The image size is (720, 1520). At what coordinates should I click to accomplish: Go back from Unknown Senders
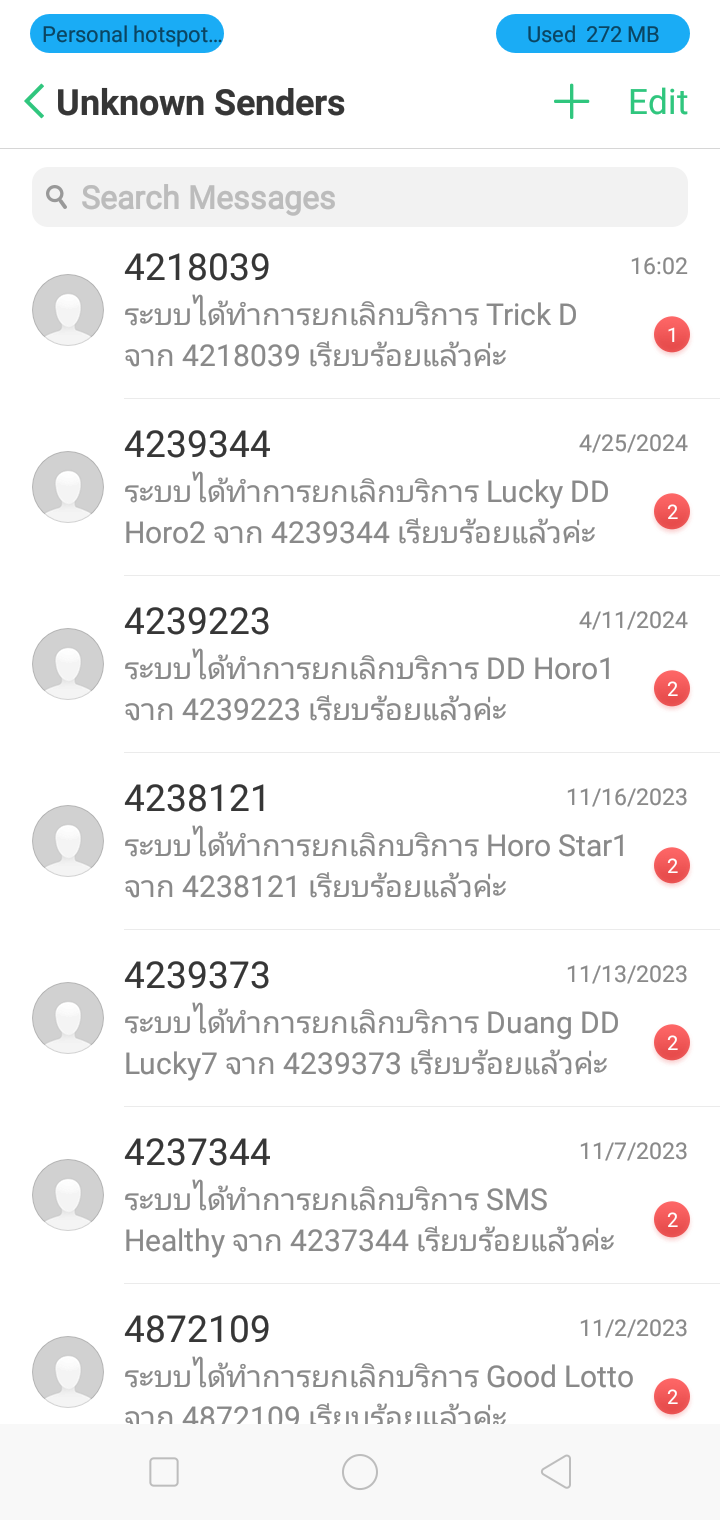point(34,102)
